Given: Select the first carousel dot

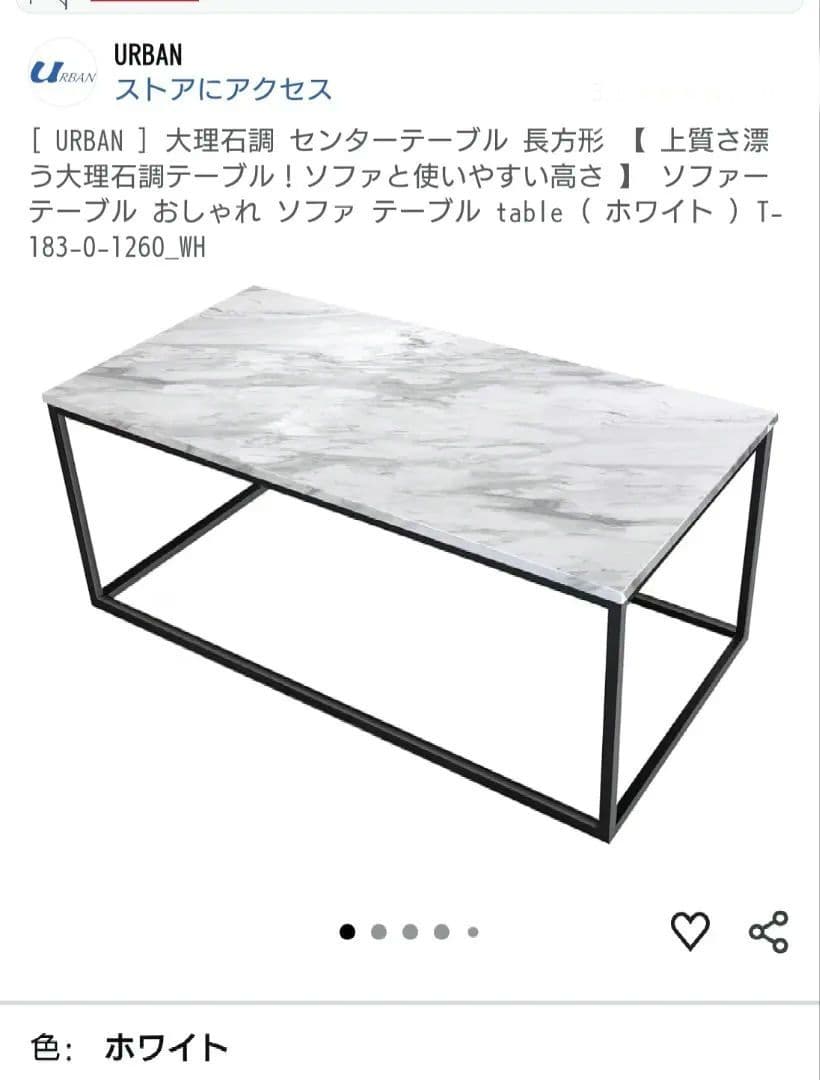Looking at the screenshot, I should point(349,931).
